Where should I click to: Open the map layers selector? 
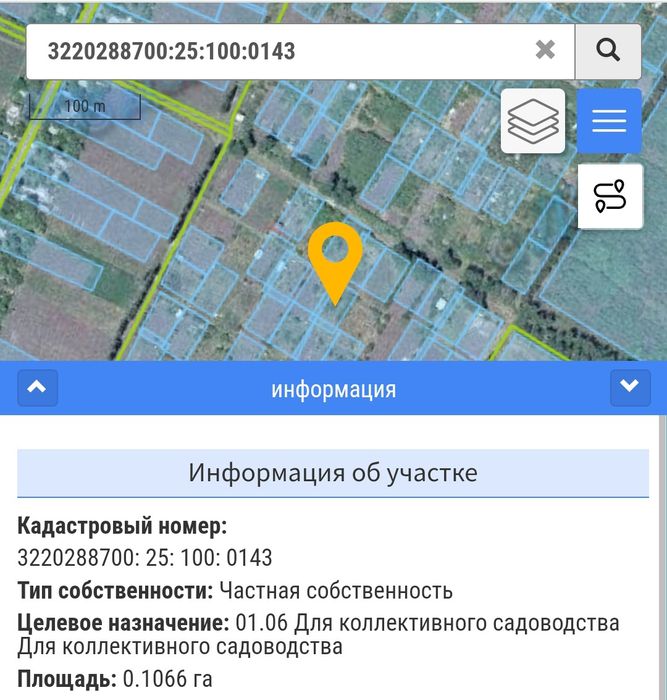tap(533, 121)
